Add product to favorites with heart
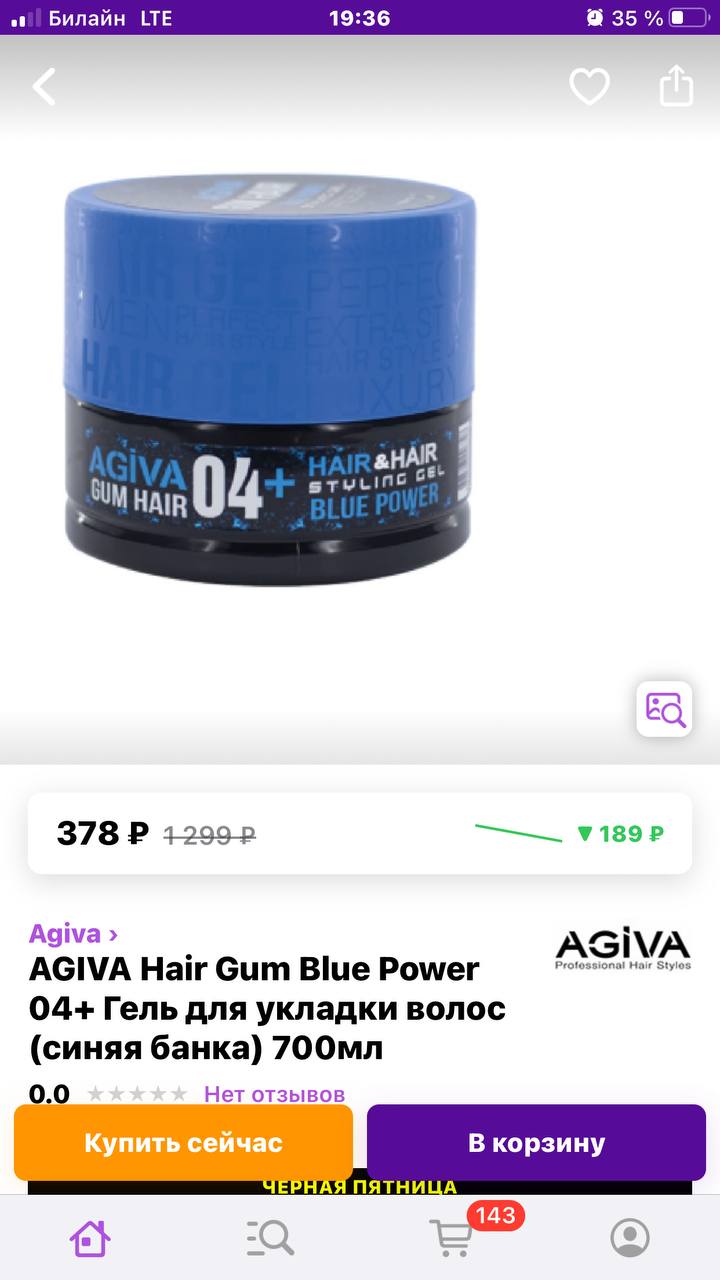The height and width of the screenshot is (1280, 720). point(589,86)
